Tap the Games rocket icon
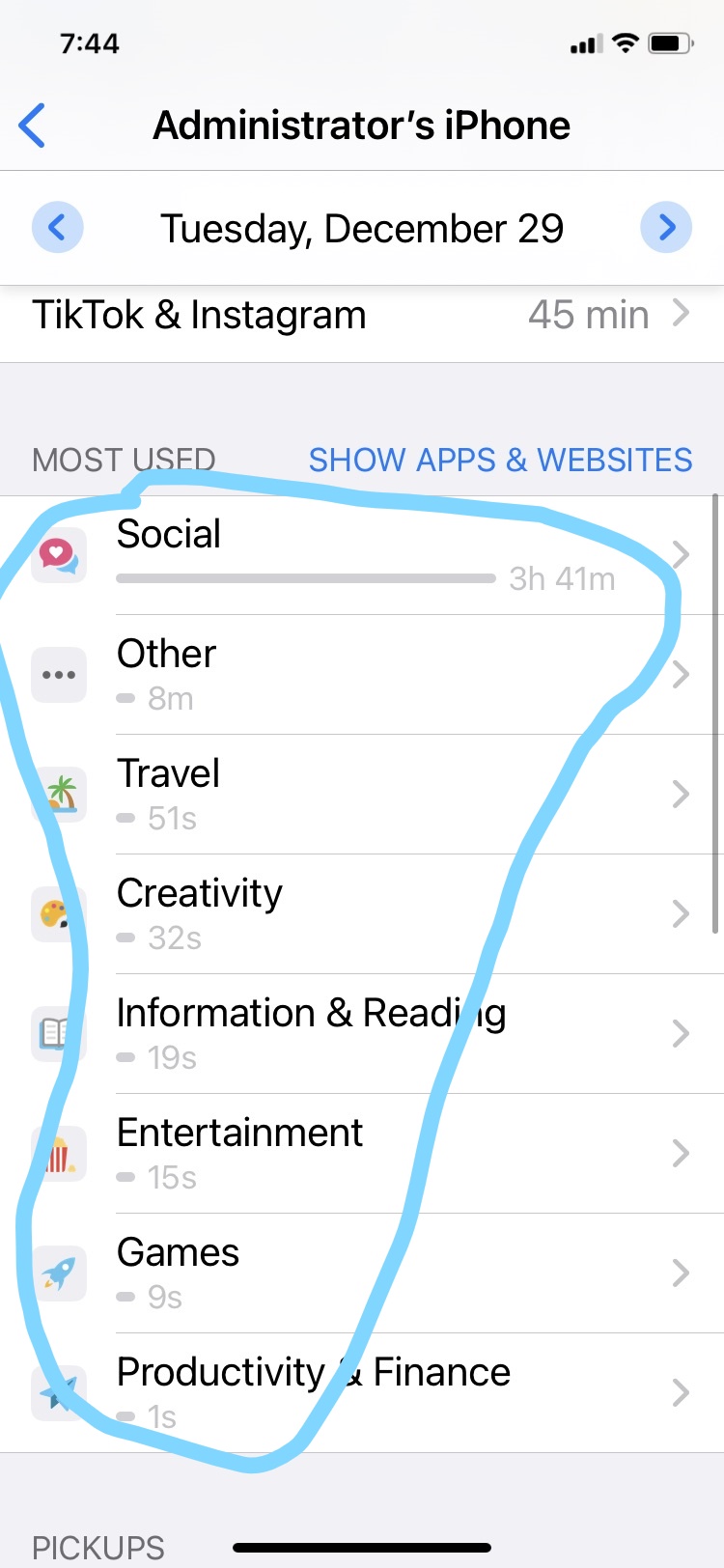The width and height of the screenshot is (724, 1568). click(x=59, y=1273)
